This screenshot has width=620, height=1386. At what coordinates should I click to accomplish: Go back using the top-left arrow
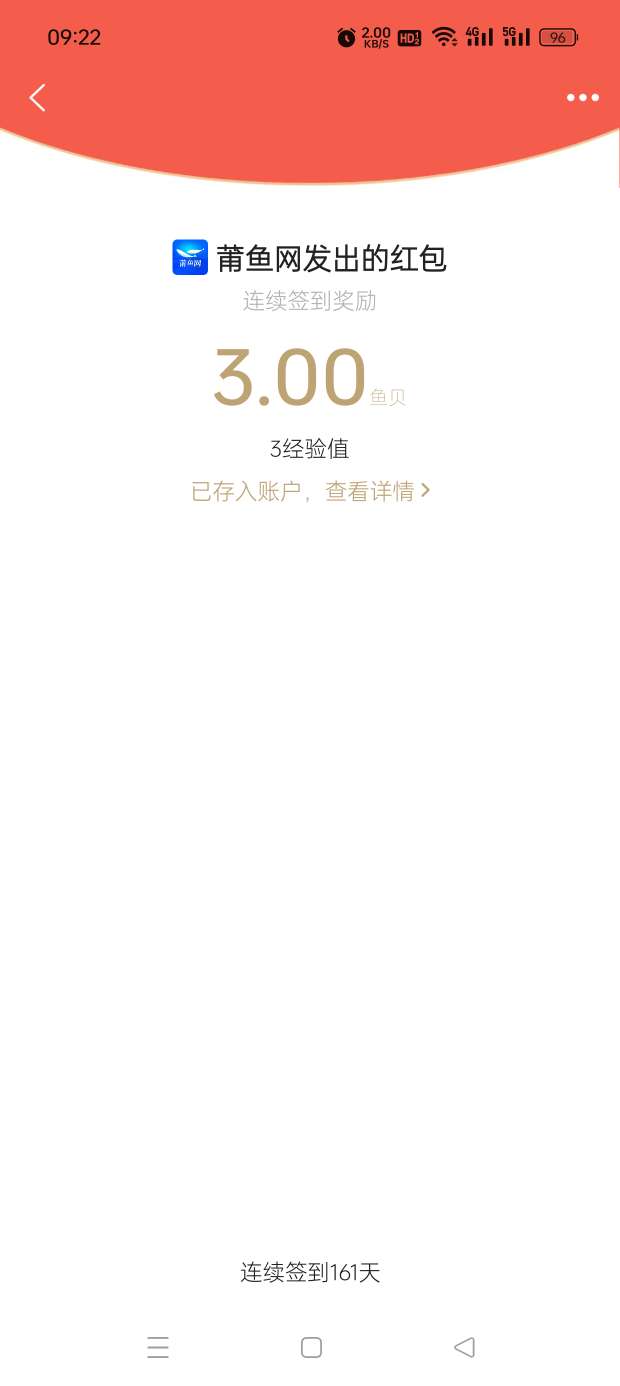38,97
